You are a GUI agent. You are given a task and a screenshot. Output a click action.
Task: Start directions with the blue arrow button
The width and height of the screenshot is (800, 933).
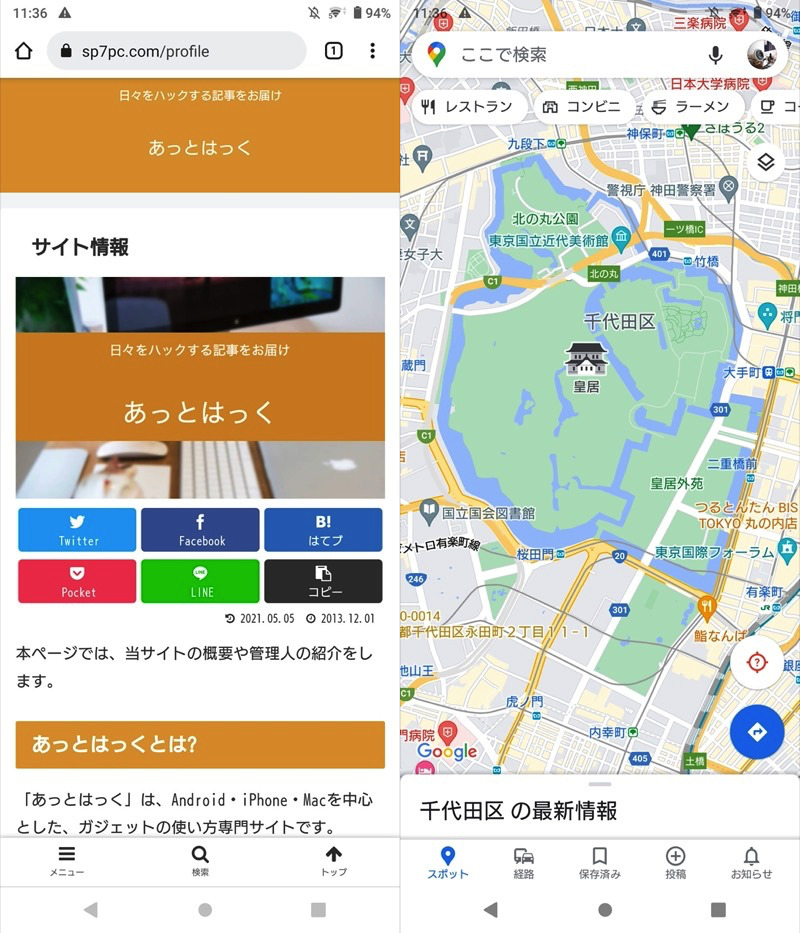pos(757,732)
